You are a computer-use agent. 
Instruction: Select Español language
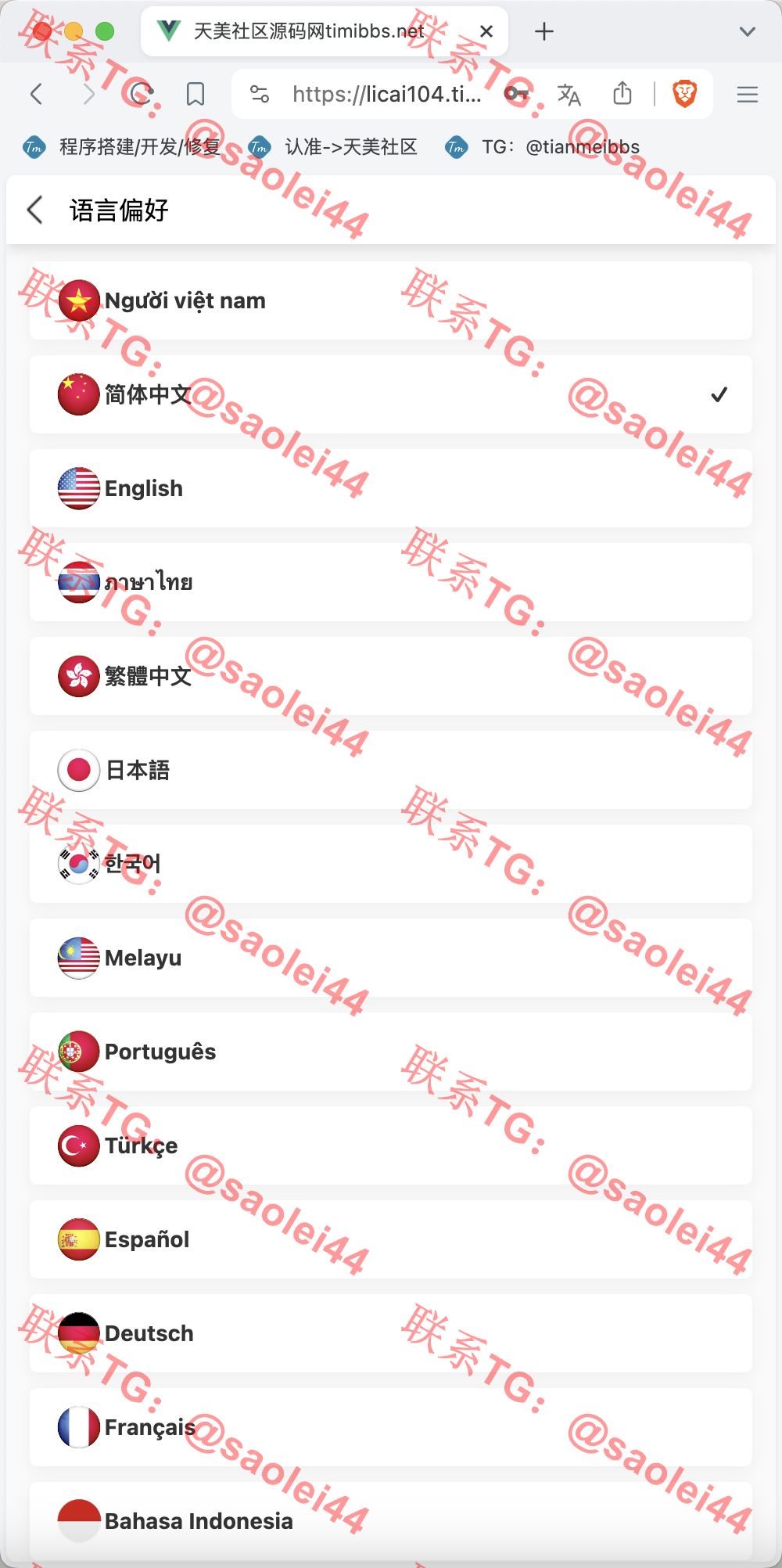391,1239
